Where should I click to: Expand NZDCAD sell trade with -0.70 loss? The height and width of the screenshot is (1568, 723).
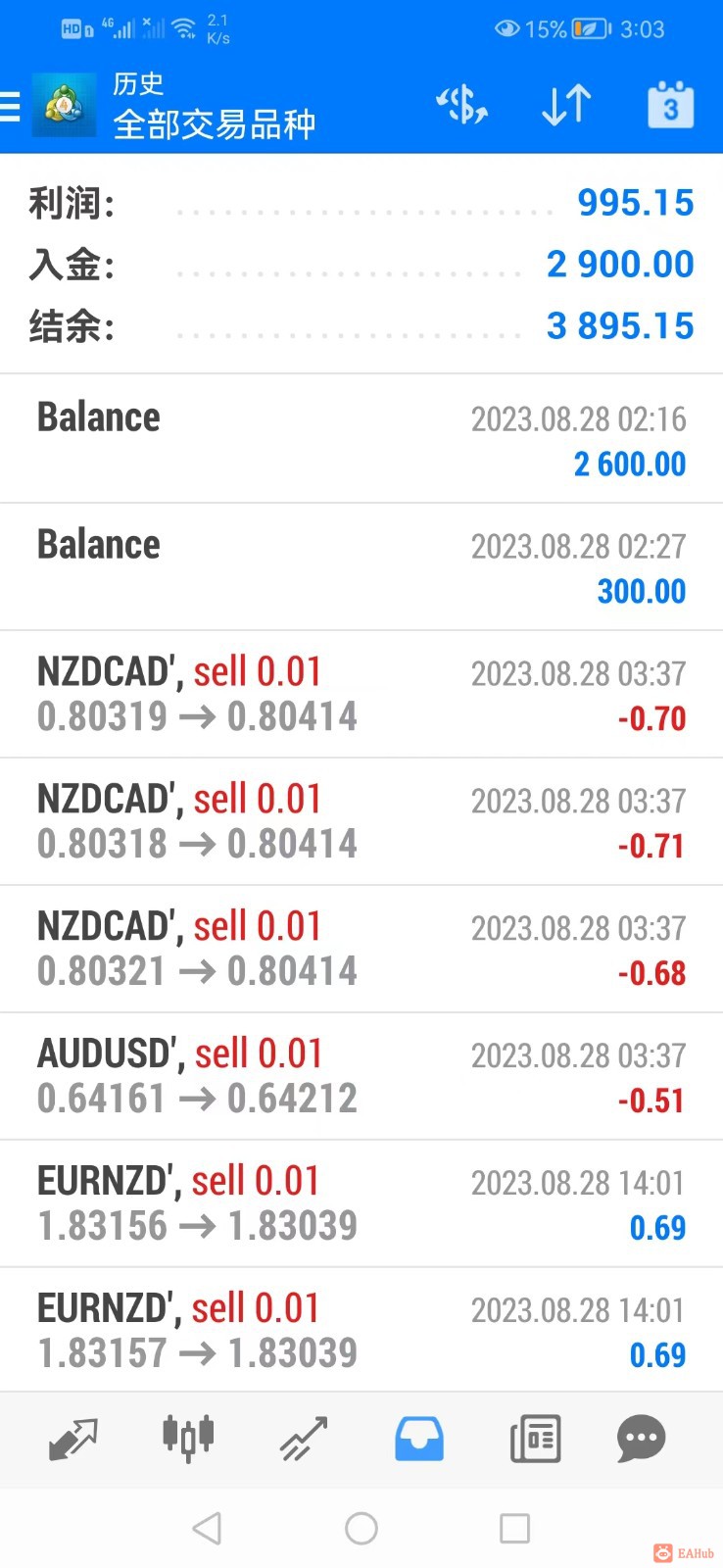click(361, 694)
